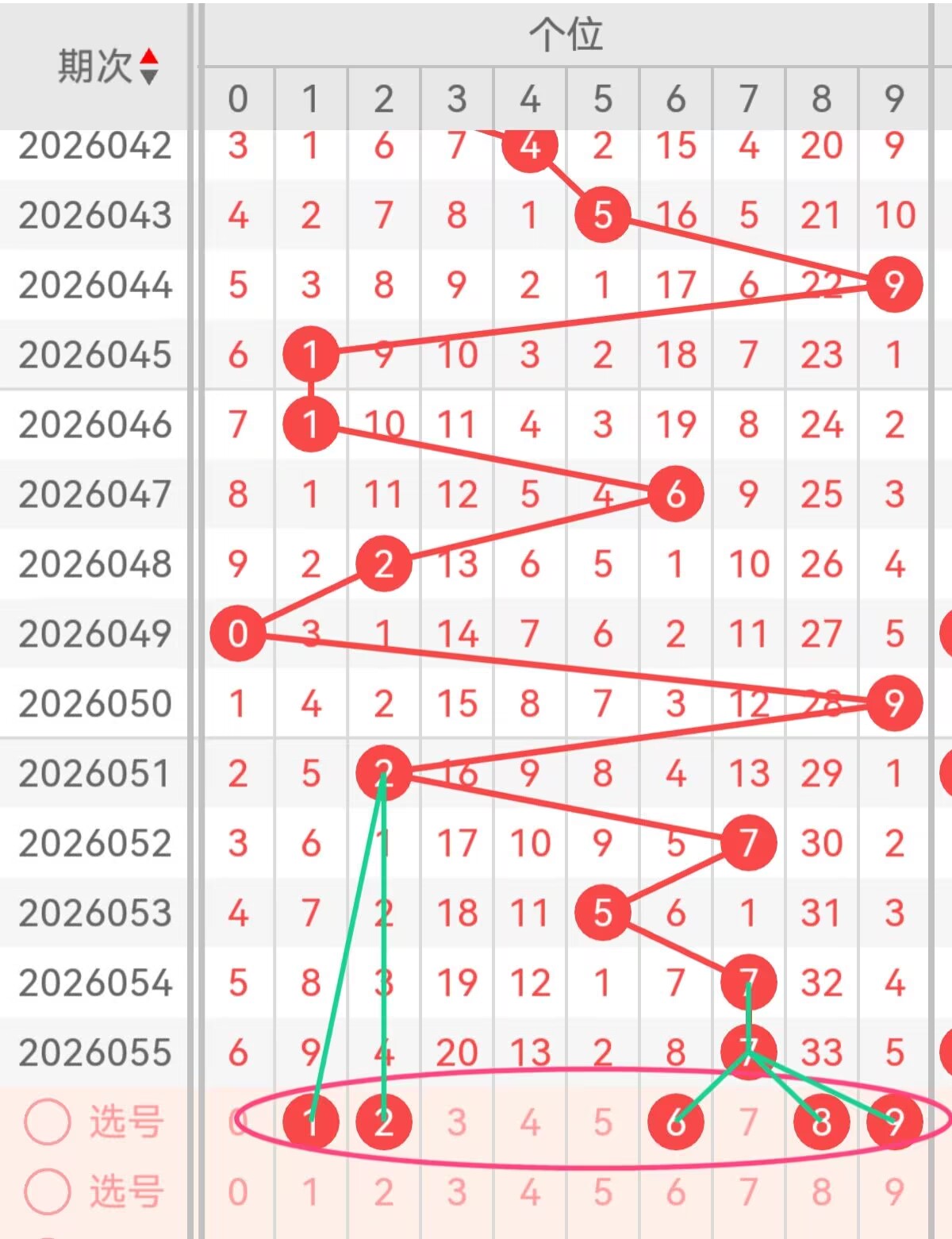The image size is (952, 1239).
Task: Toggle the 期次 sort order arrows
Action: 149,67
